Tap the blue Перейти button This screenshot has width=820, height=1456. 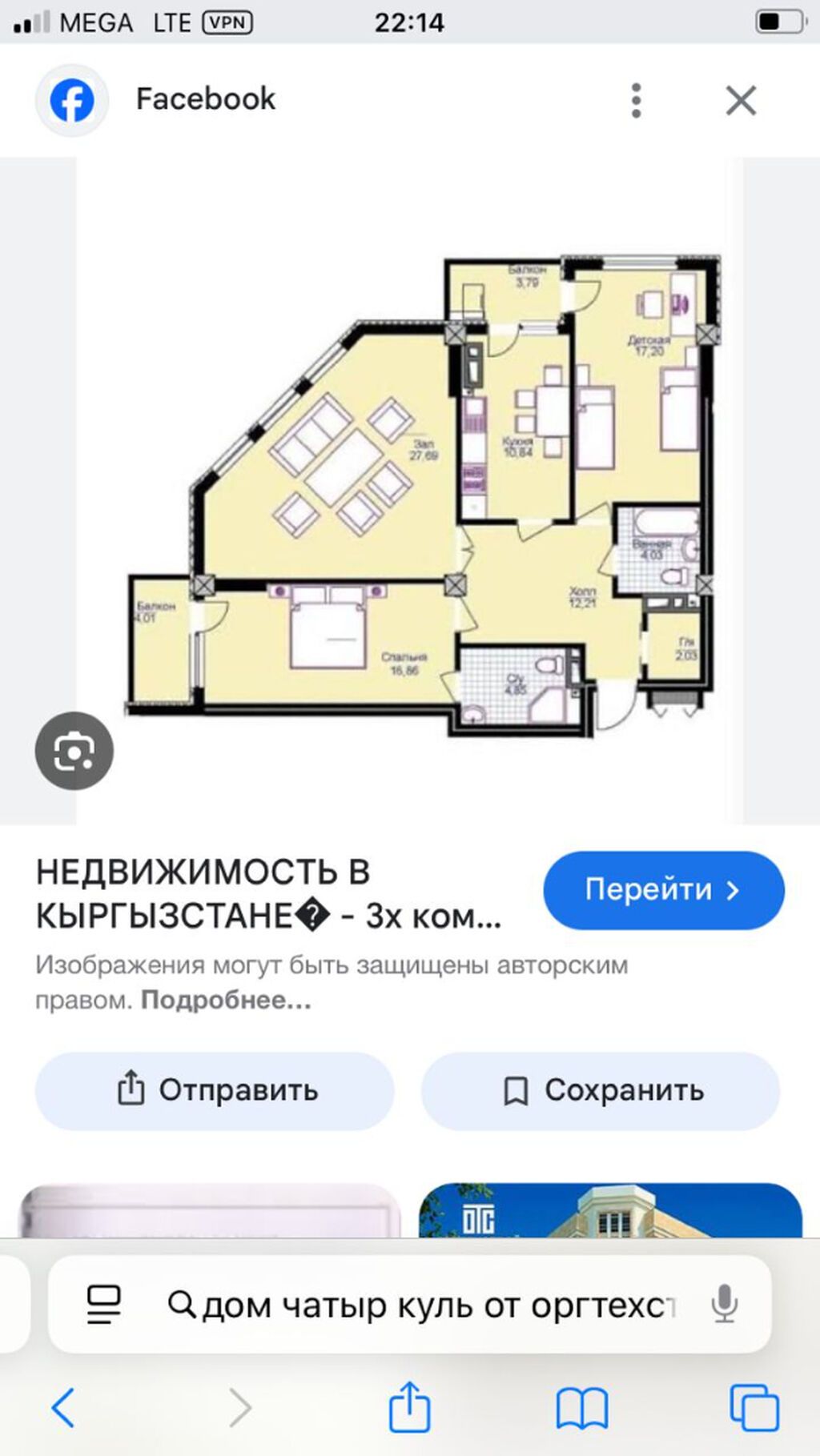click(x=663, y=890)
